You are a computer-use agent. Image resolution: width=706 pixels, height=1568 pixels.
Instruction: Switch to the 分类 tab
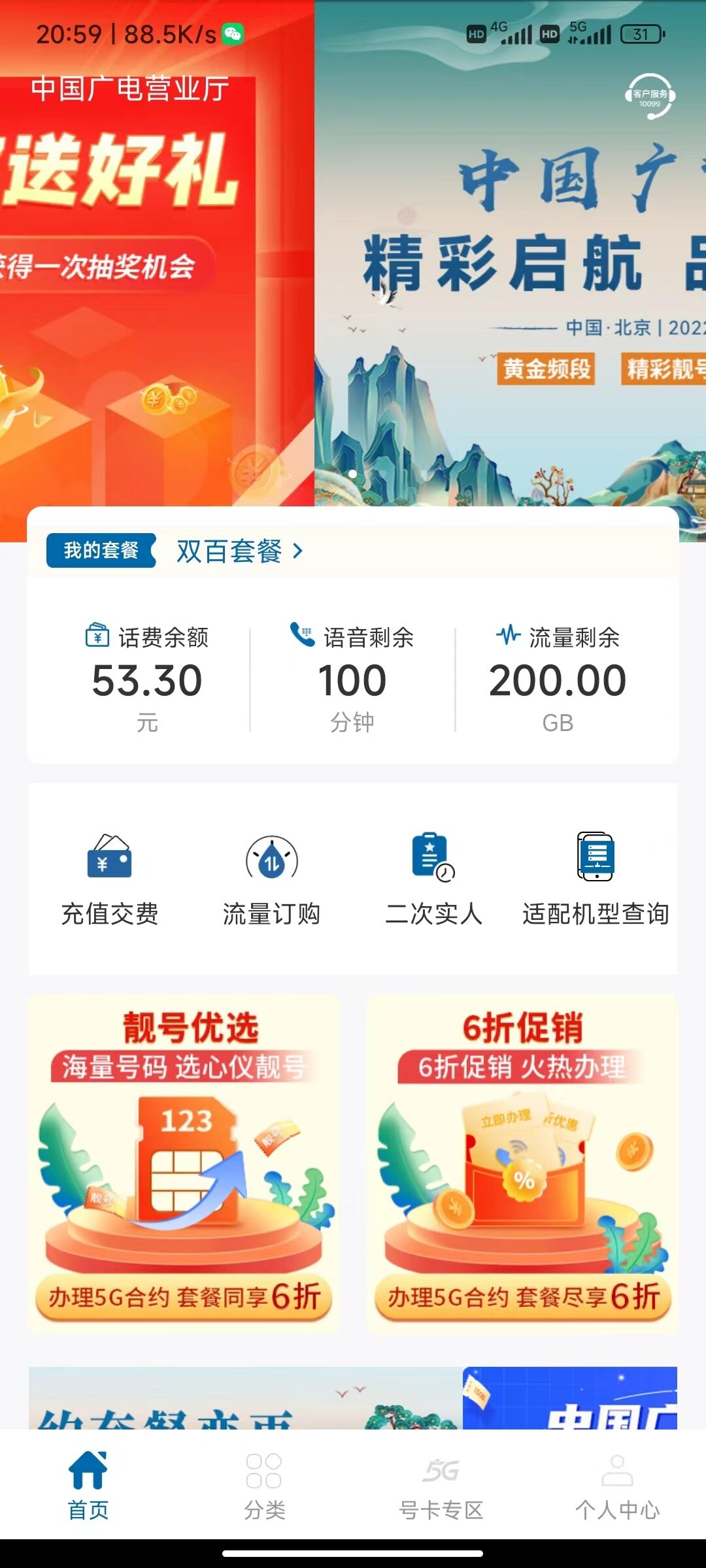tap(264, 1486)
